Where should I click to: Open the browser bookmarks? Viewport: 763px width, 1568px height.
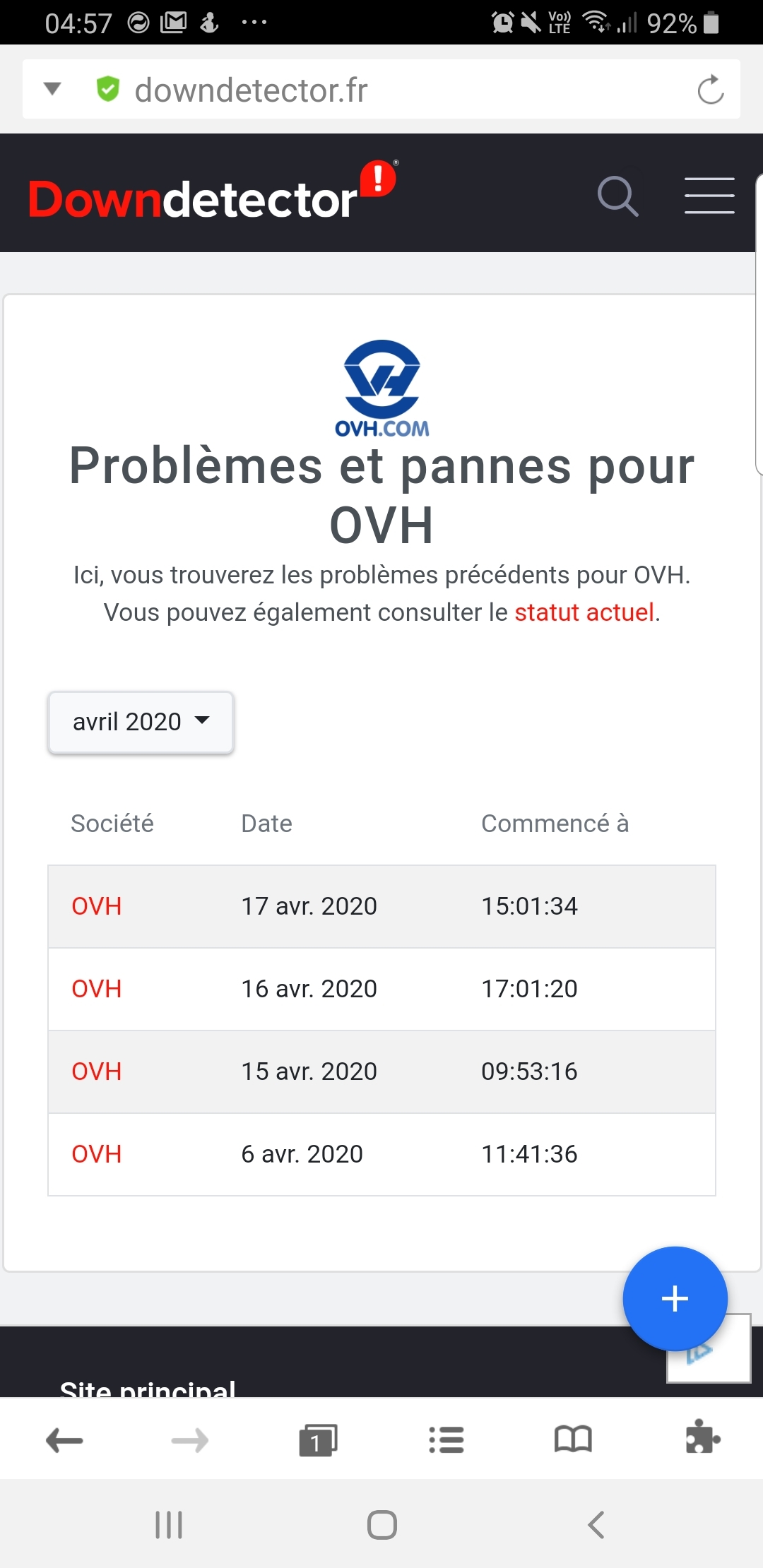point(573,1440)
